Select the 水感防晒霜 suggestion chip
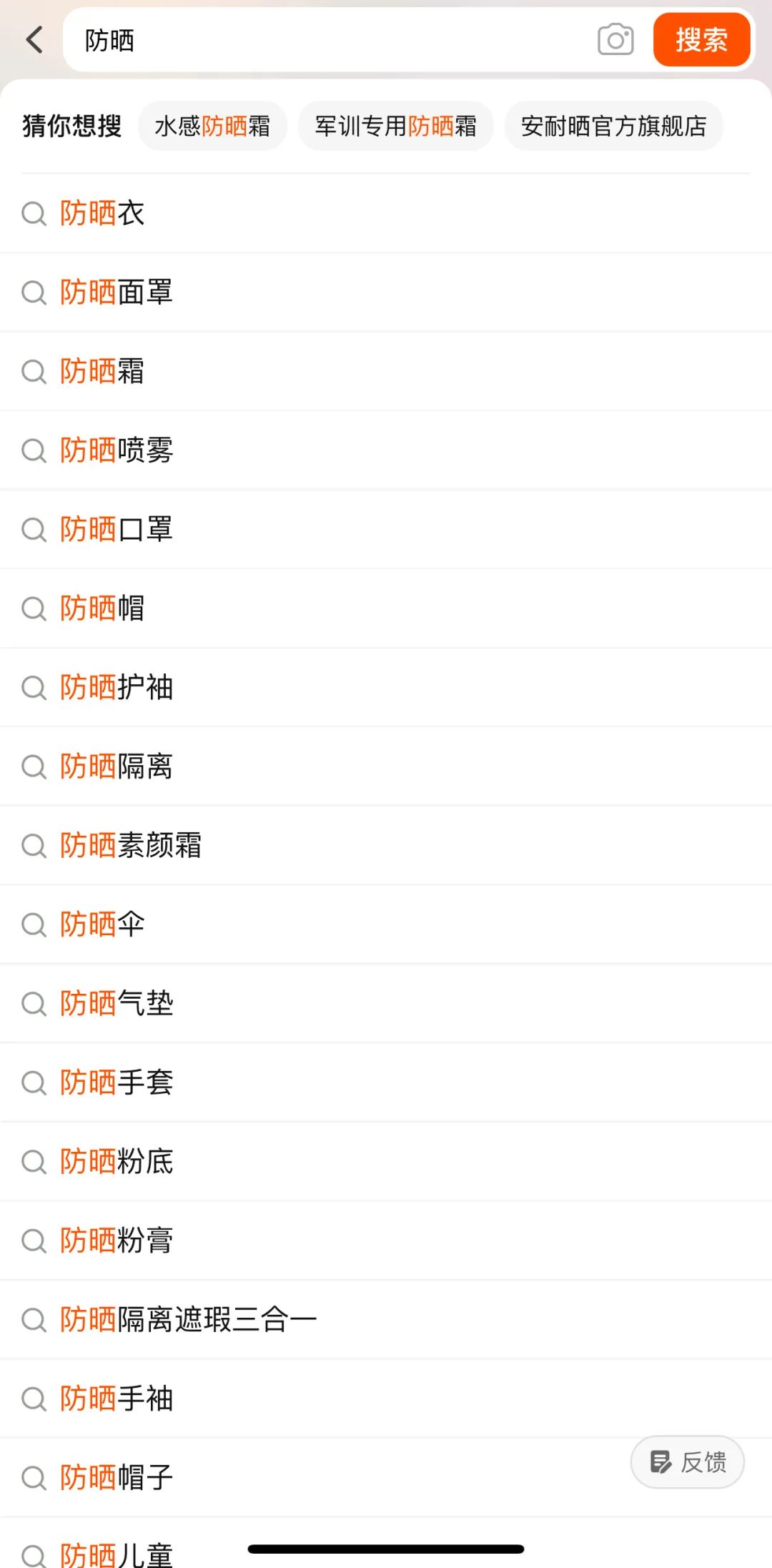Image resolution: width=772 pixels, height=1568 pixels. pyautogui.click(x=212, y=126)
